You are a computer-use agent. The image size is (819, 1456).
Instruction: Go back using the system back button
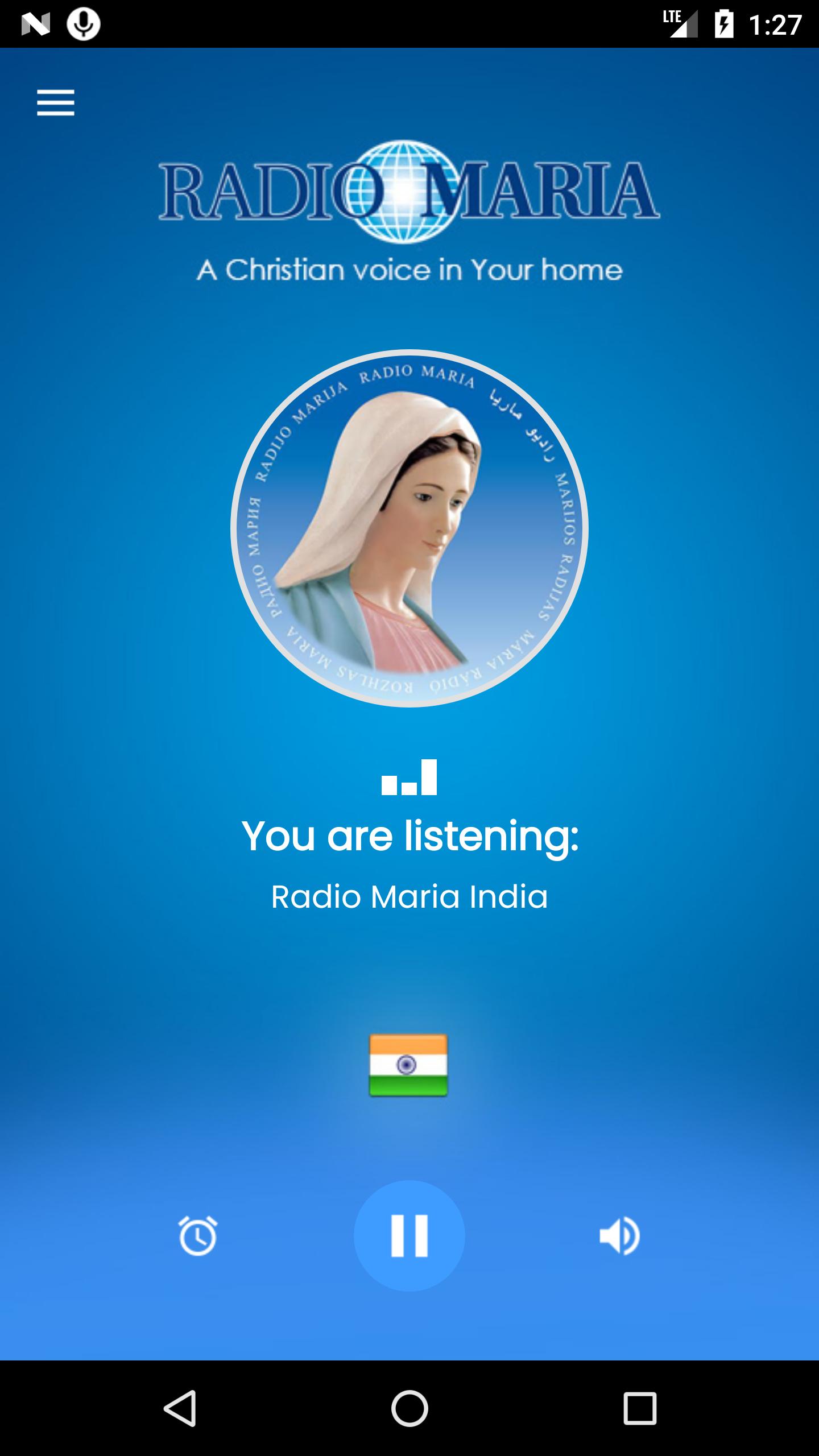[180, 1409]
